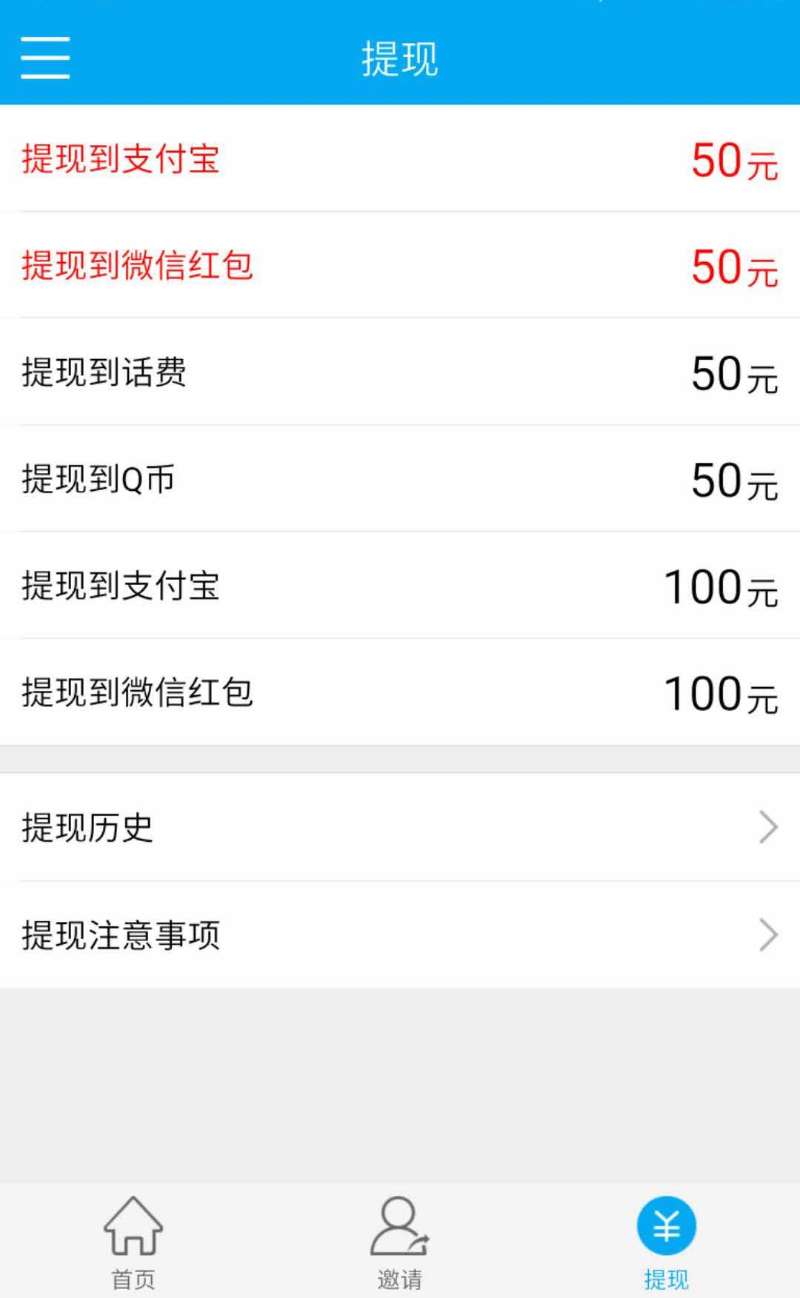
Task: Switch to the 首页 tab
Action: coord(133,1241)
